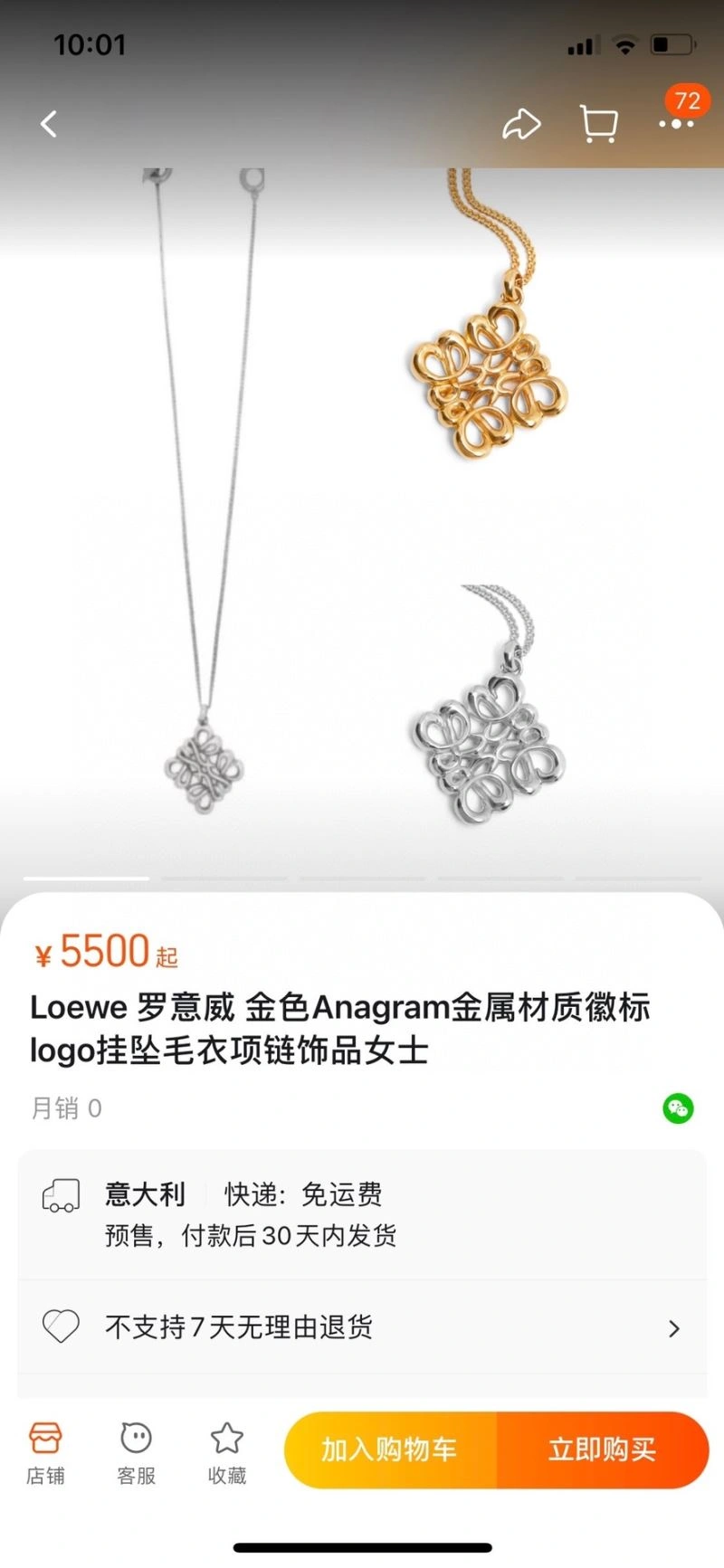Go back to the previous page
724x1568 pixels.
click(x=49, y=124)
